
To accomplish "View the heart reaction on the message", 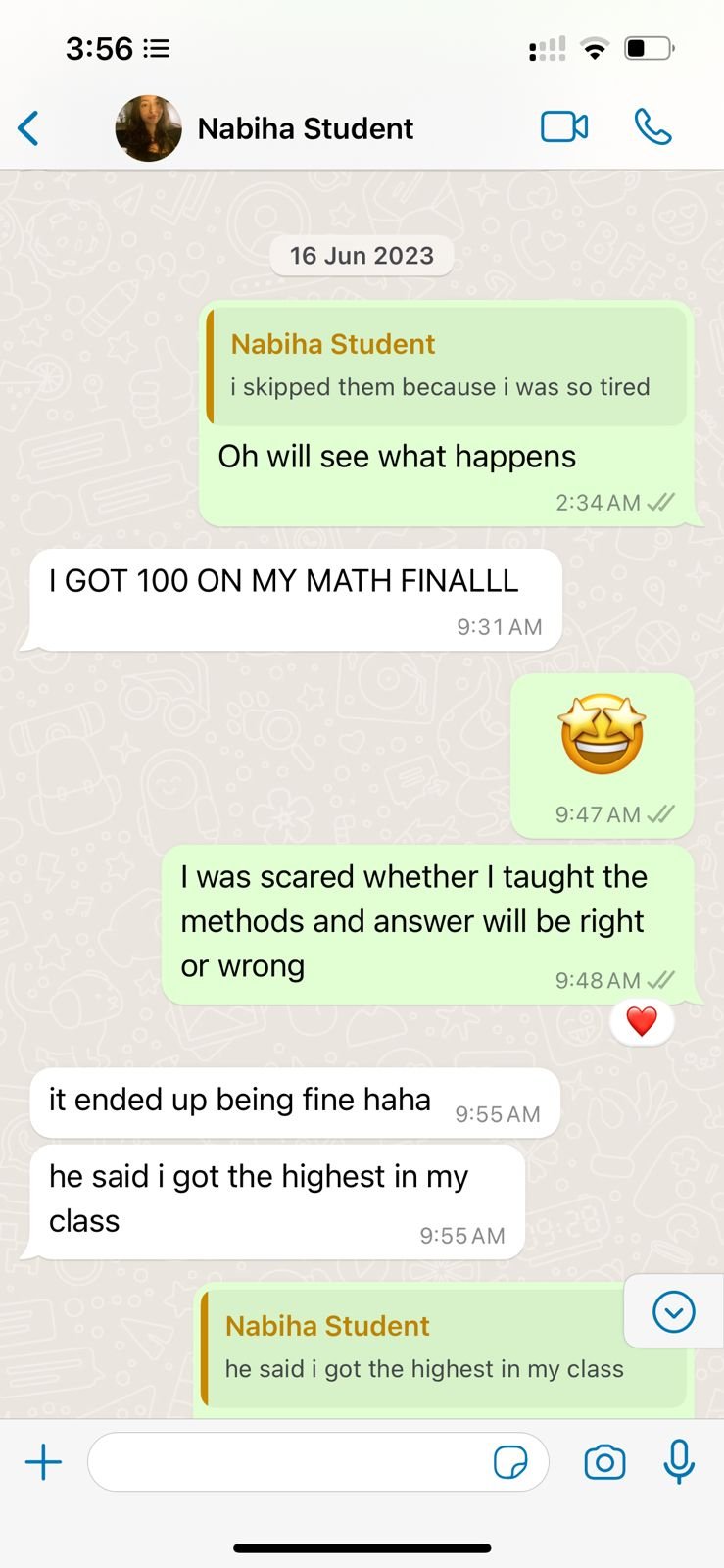I will coord(642,1022).
